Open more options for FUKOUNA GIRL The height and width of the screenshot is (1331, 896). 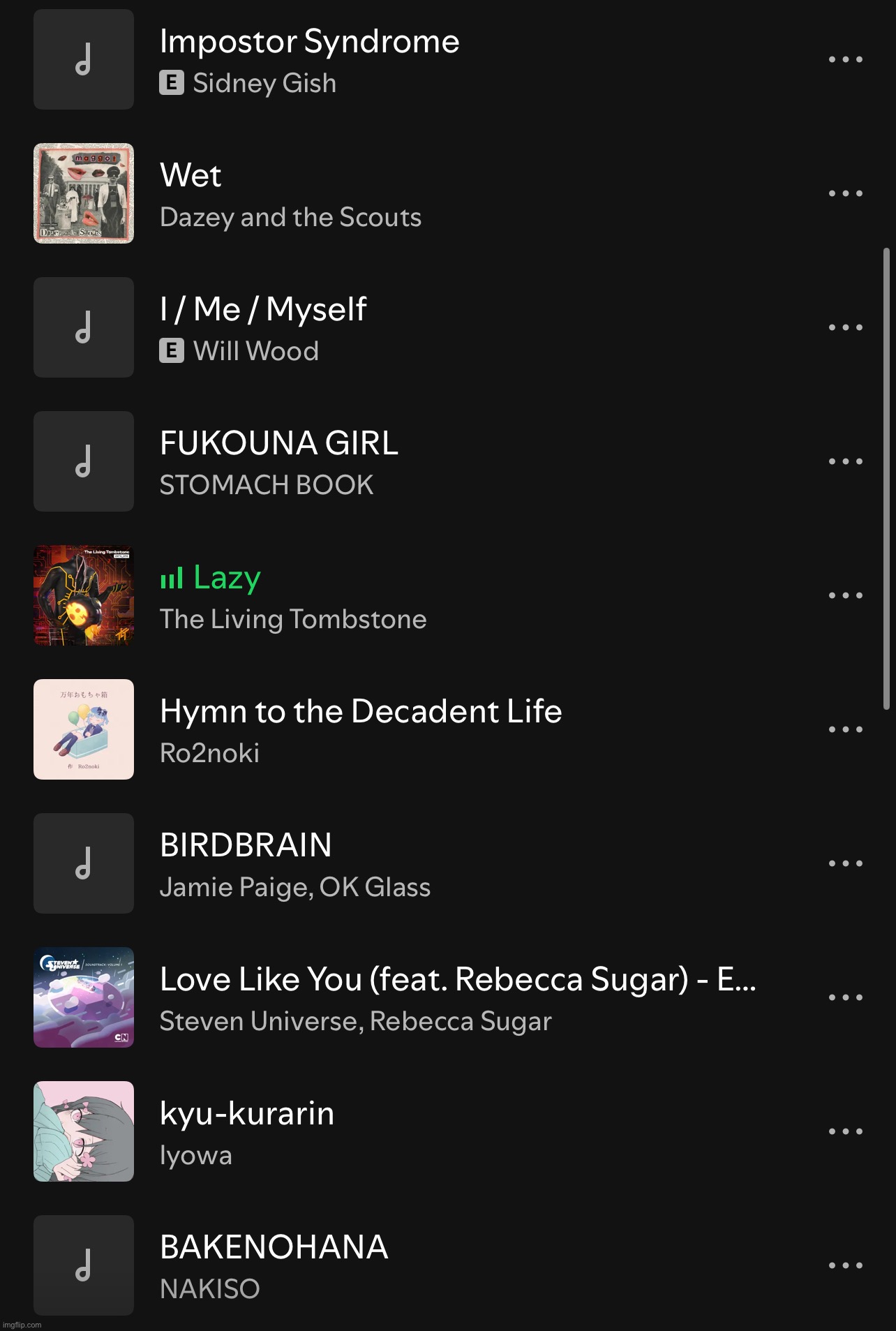coord(845,462)
